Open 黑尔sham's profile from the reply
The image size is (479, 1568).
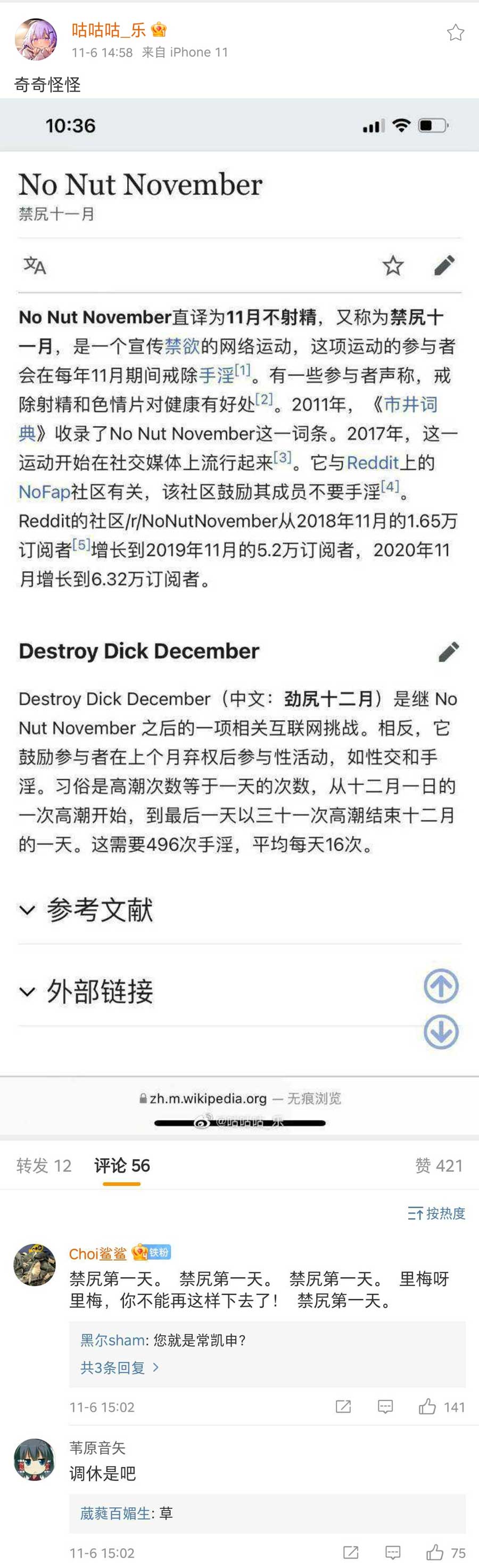point(113,1340)
